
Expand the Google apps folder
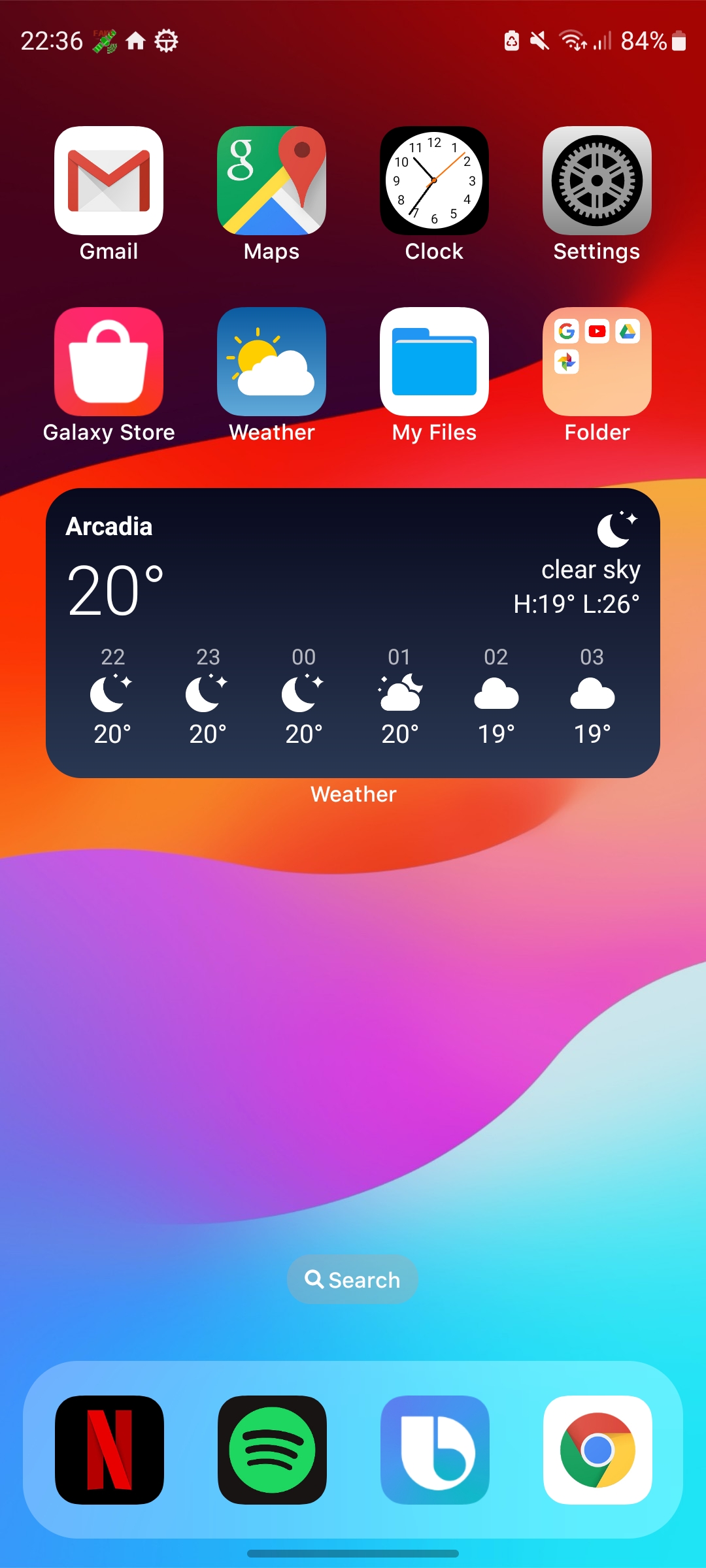[597, 361]
